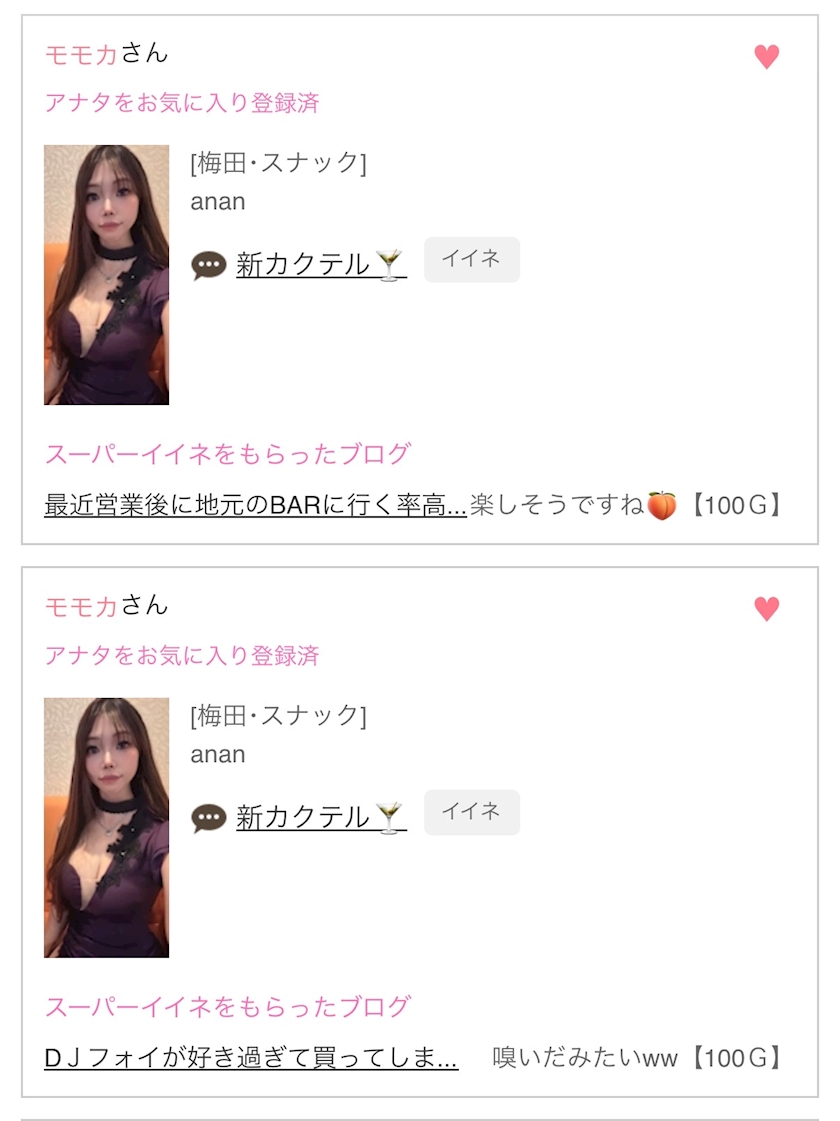
Task: Tap イイネ in the card with the BAR blog
Action: [x=472, y=260]
